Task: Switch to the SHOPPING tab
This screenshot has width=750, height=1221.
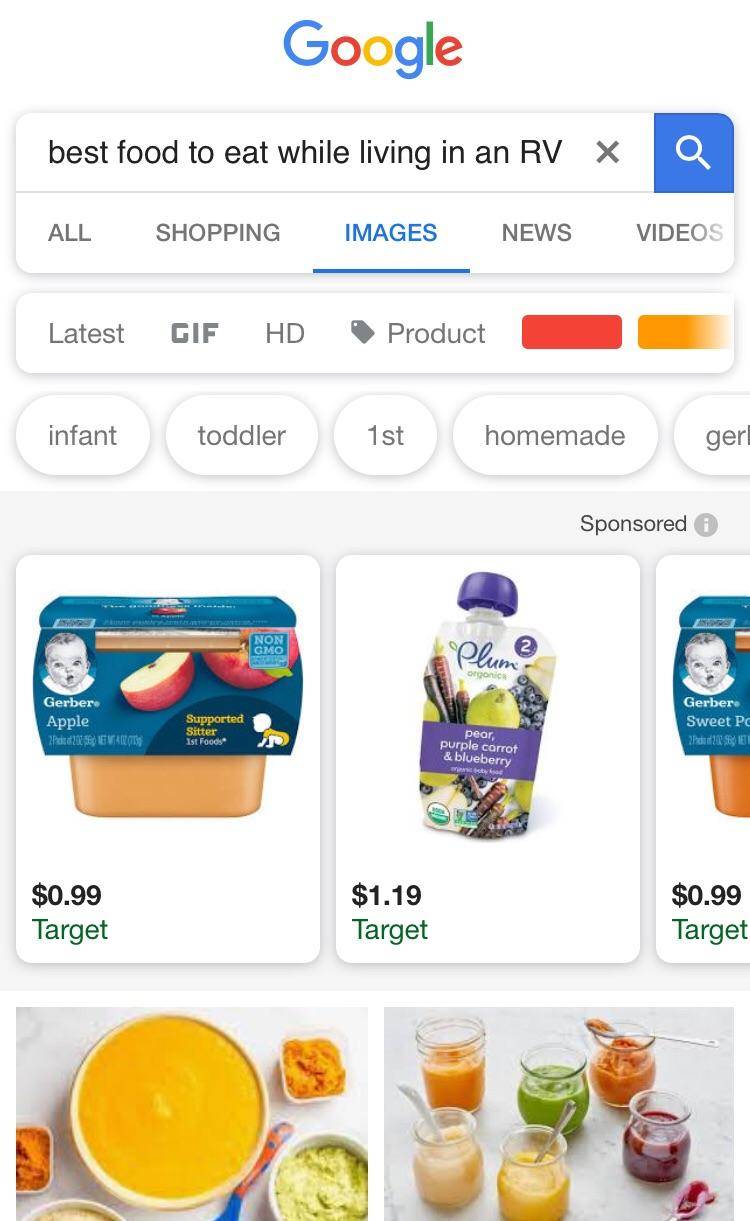Action: coord(218,233)
